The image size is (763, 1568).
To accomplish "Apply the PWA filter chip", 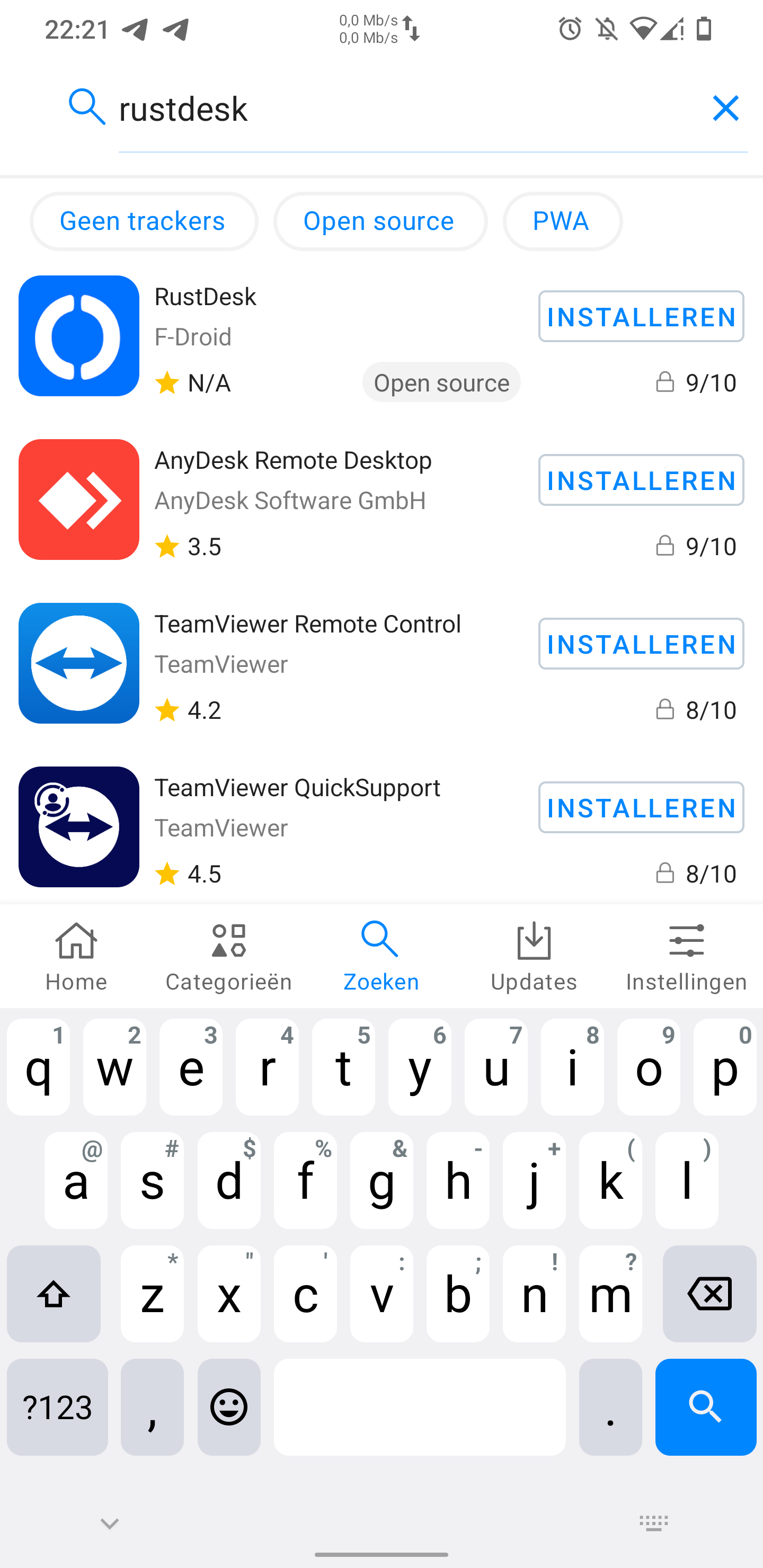I will pyautogui.click(x=562, y=221).
